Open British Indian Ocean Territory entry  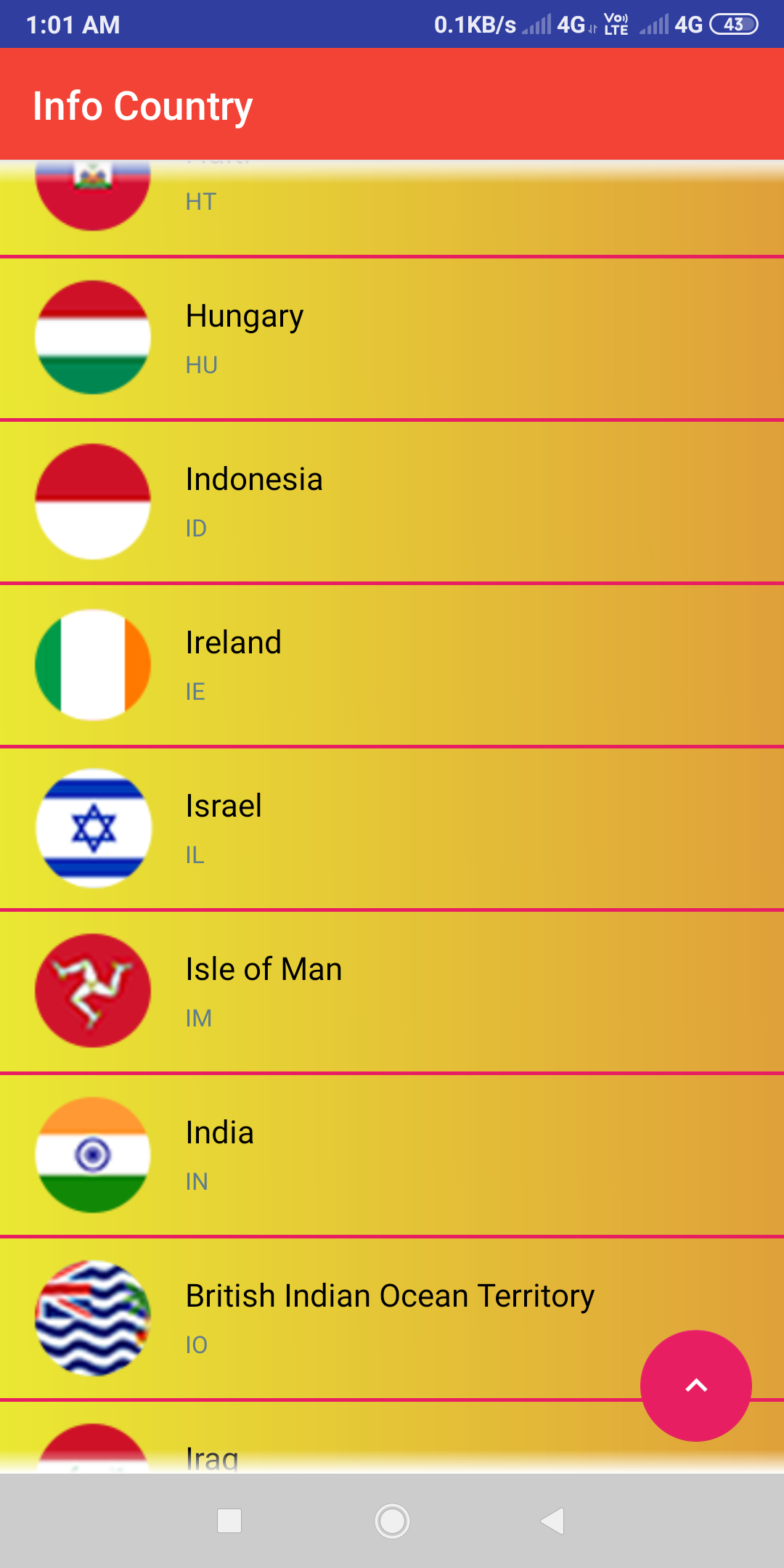pos(392,1318)
